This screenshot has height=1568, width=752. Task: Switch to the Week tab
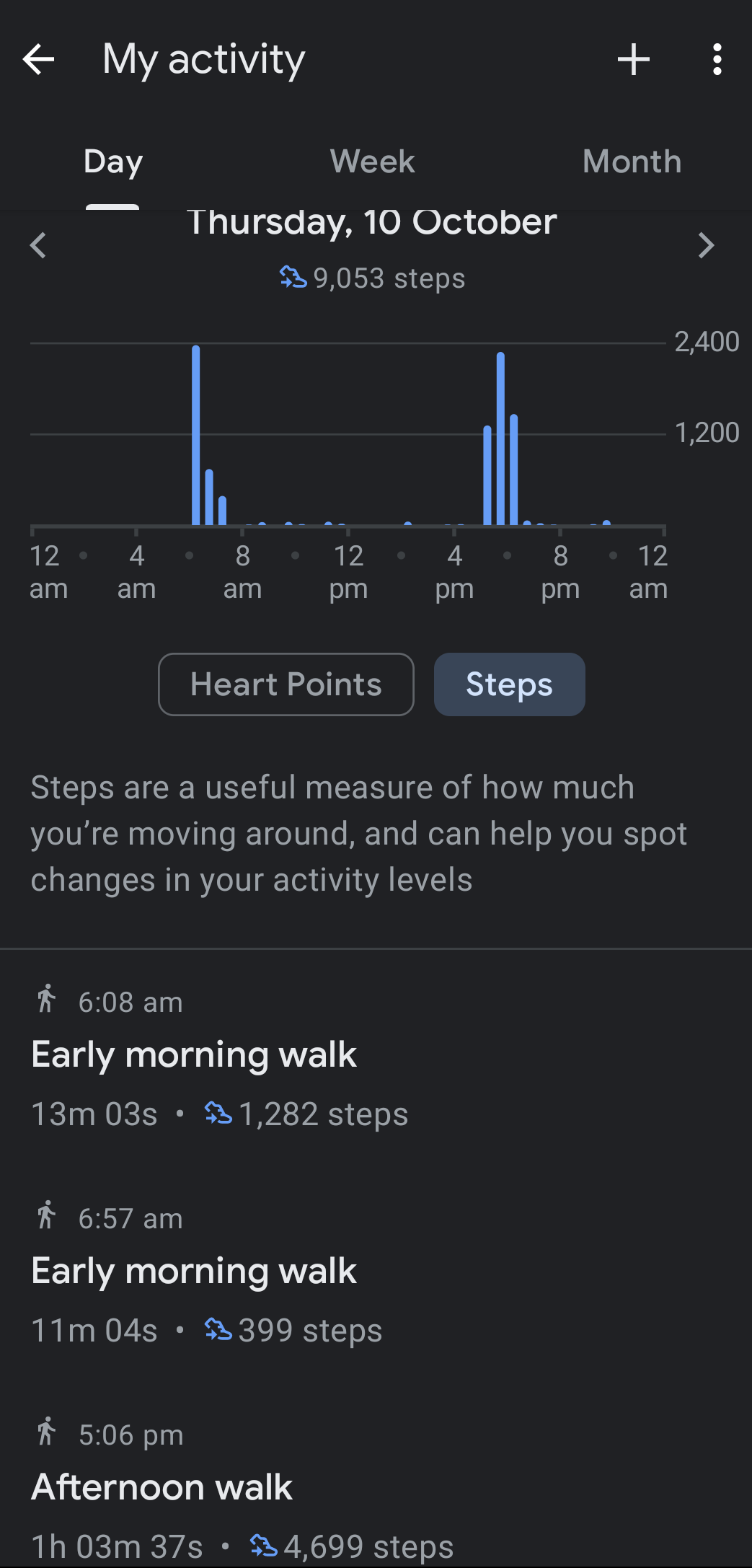373,162
